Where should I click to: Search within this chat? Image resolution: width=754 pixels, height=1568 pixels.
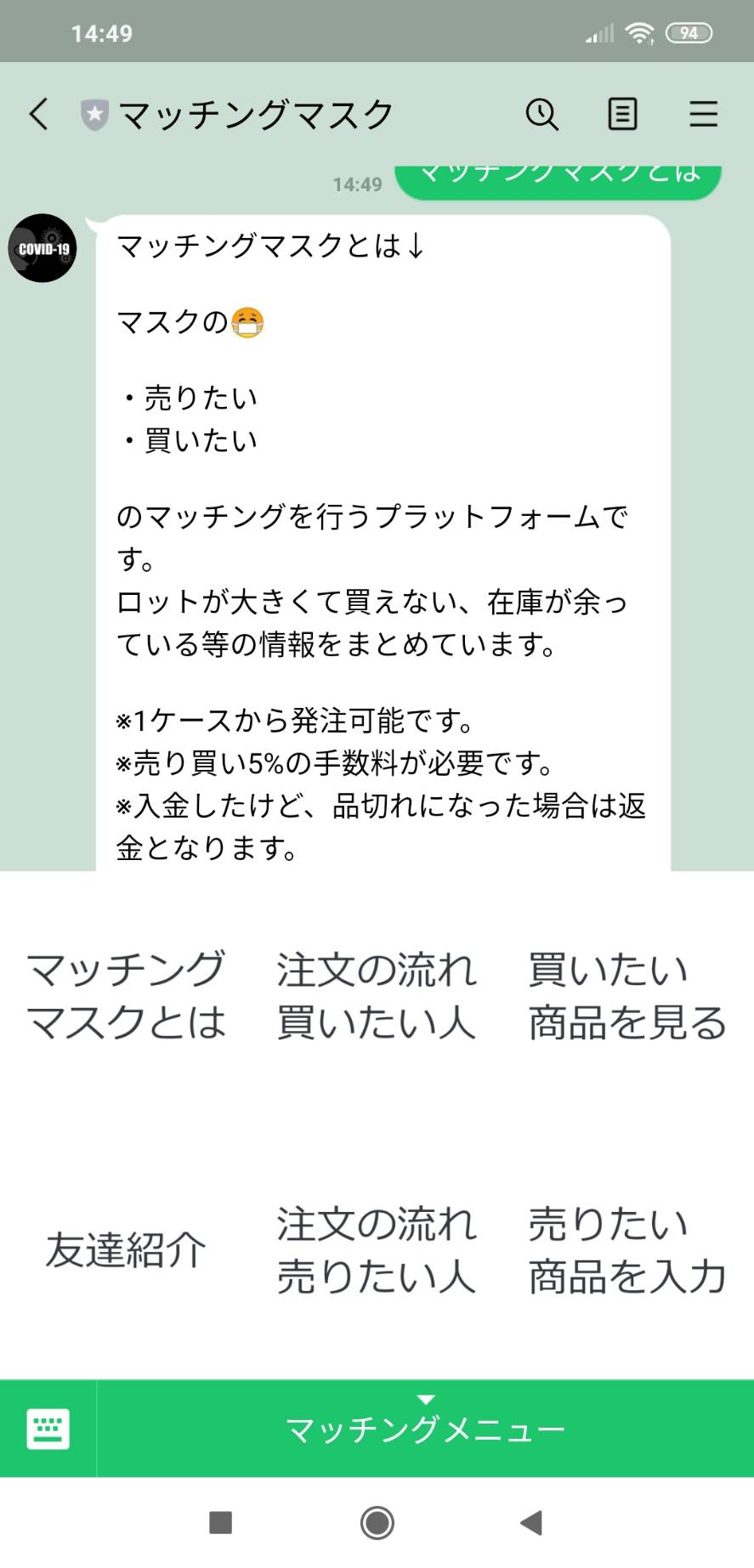[x=541, y=114]
